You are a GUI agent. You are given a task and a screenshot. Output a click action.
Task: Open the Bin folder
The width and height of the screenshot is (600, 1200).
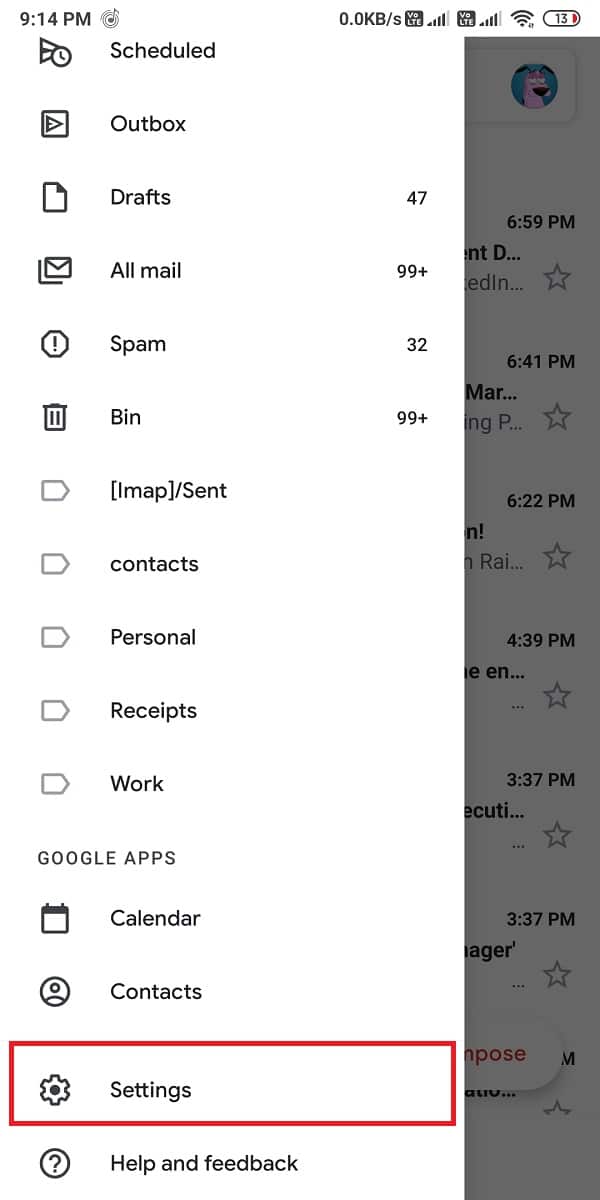tap(125, 417)
